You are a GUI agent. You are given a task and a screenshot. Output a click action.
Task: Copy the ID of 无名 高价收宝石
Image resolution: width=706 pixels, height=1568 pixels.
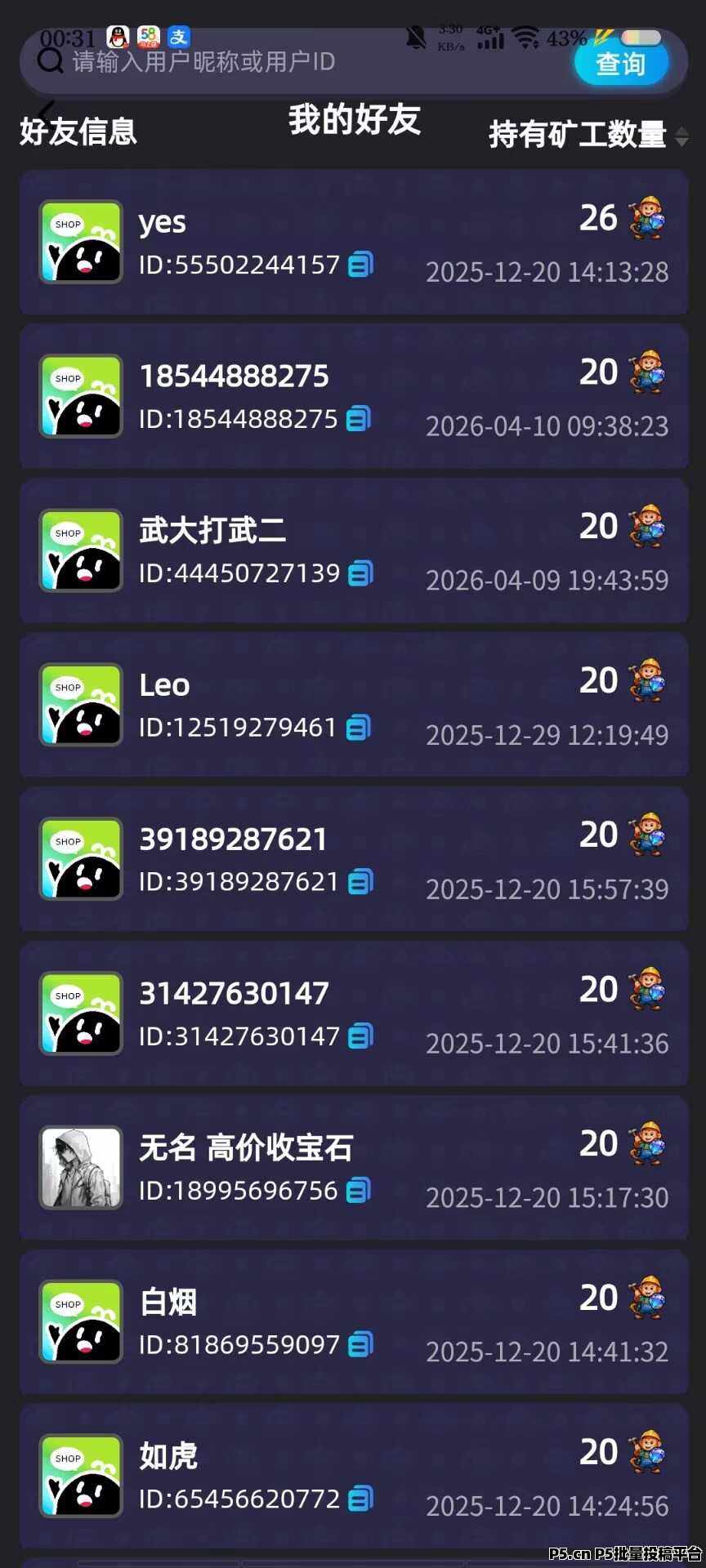359,1191
